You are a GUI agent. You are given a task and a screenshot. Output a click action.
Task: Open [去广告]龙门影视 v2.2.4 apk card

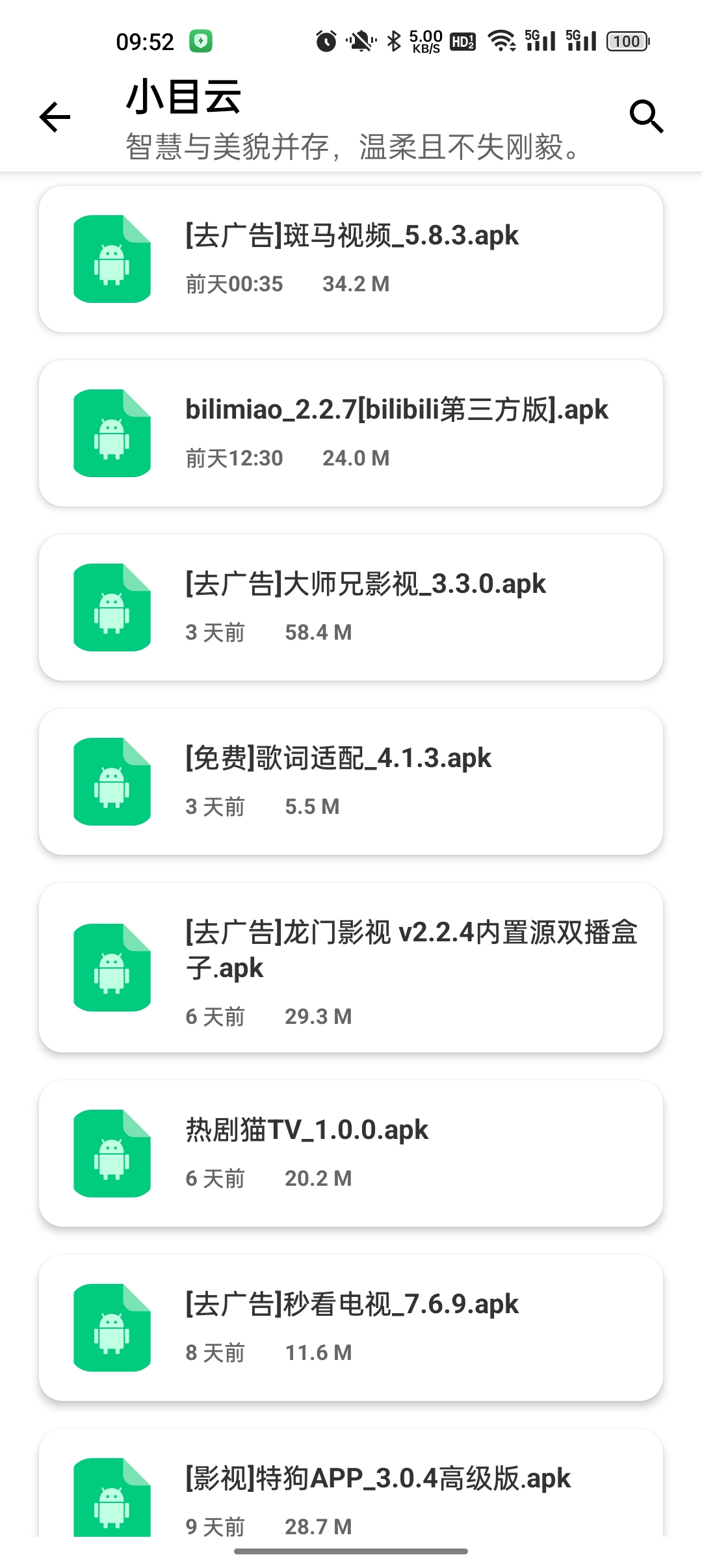coord(351,967)
